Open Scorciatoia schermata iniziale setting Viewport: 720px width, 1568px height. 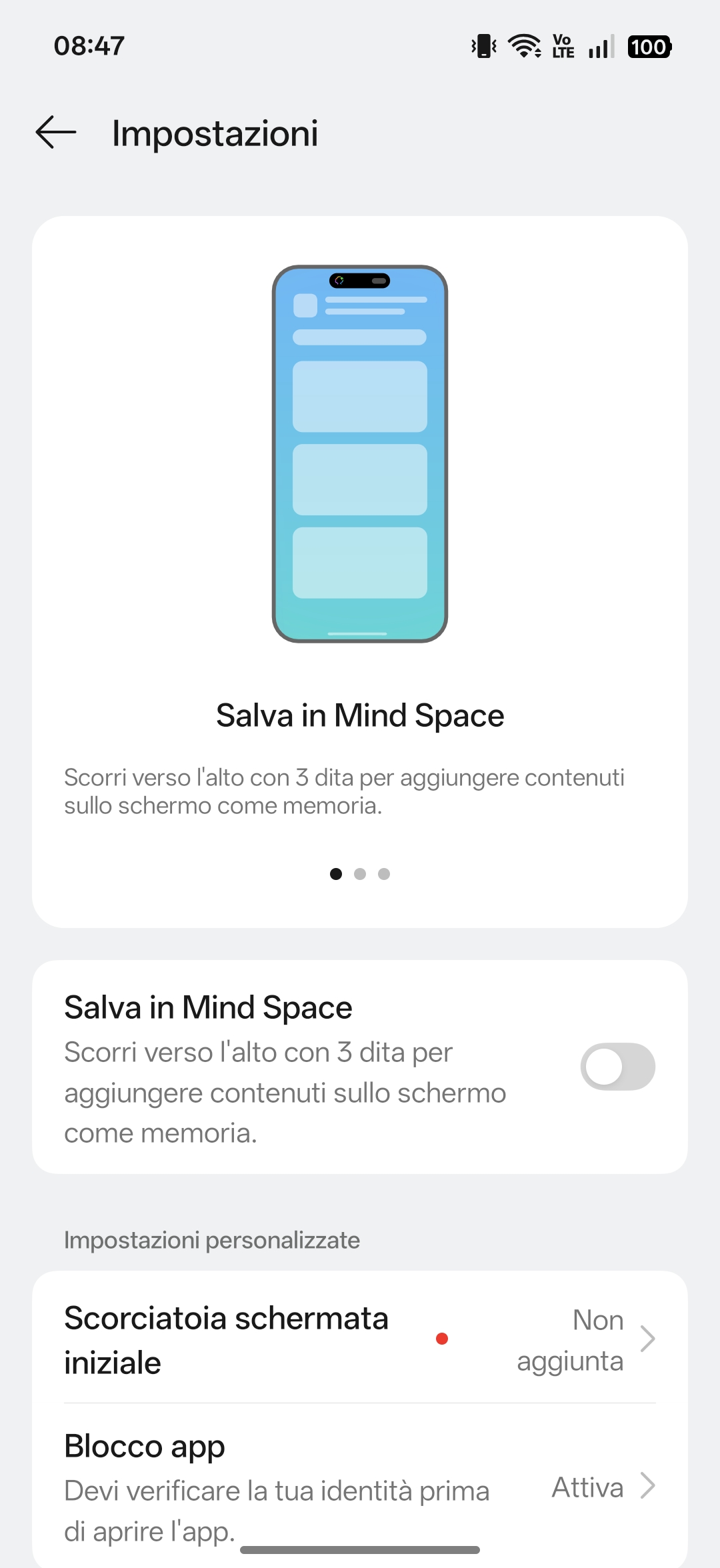360,1340
